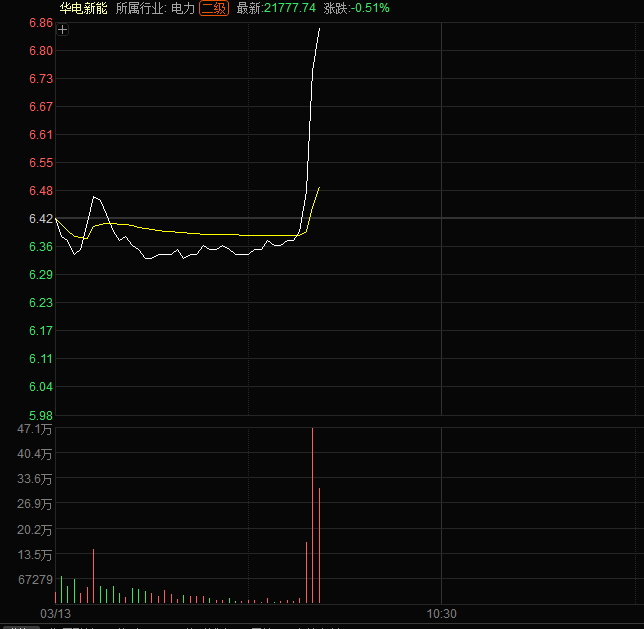Tap the plus icon on the chart
644x629 pixels.
(x=63, y=30)
